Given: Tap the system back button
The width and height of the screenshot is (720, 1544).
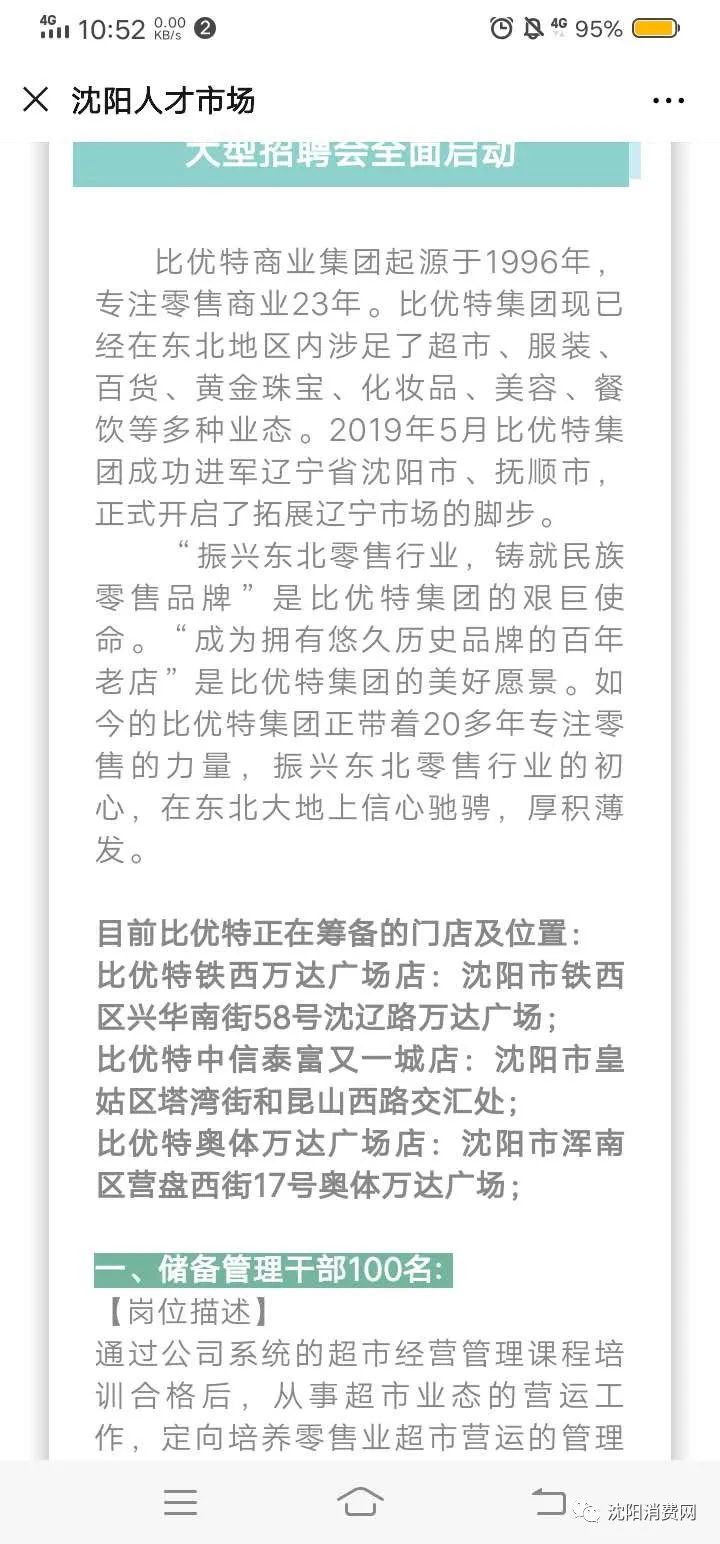Looking at the screenshot, I should coord(547,1500).
